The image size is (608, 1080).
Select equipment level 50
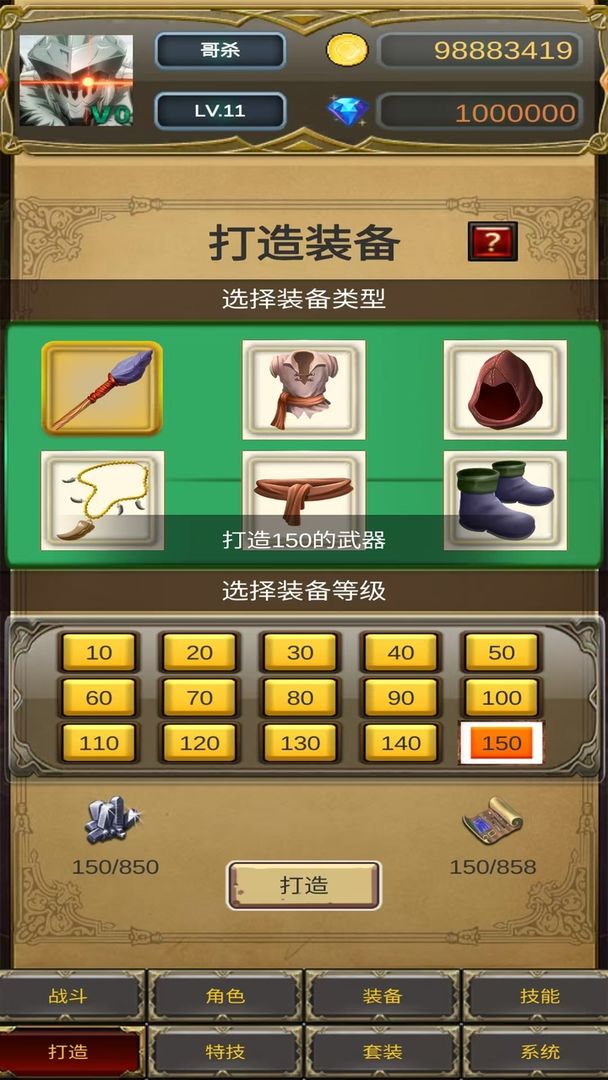501,652
